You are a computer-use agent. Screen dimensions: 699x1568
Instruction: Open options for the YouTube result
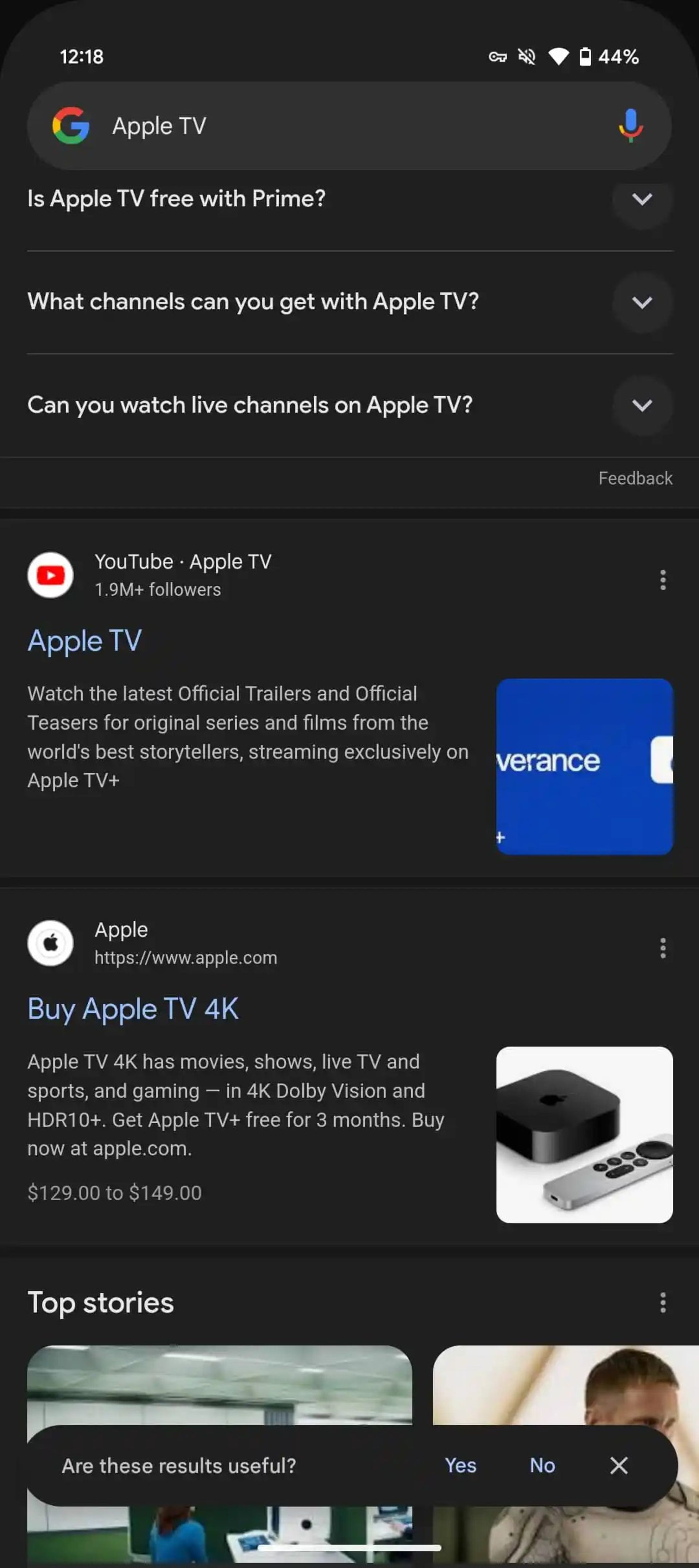tap(663, 579)
